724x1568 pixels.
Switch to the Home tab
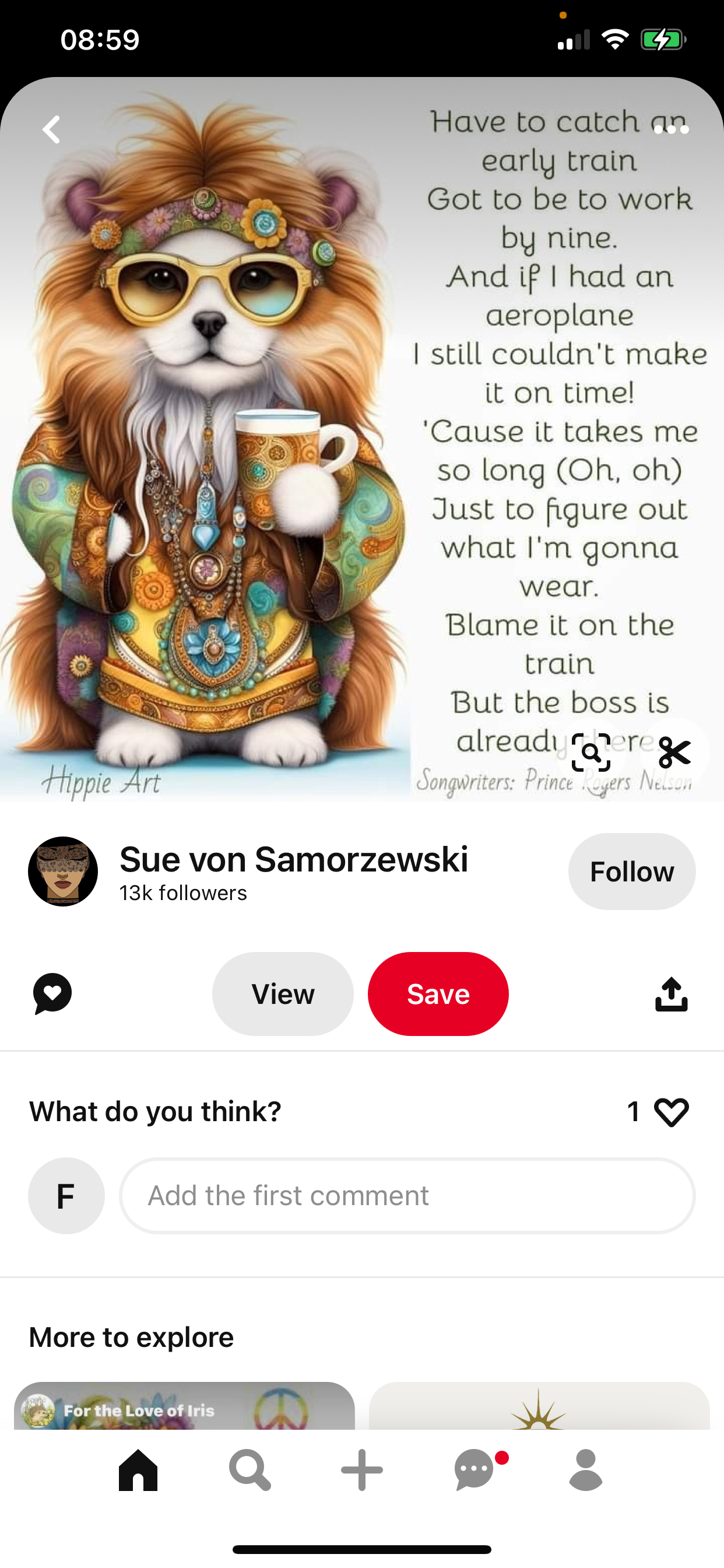(x=138, y=1471)
